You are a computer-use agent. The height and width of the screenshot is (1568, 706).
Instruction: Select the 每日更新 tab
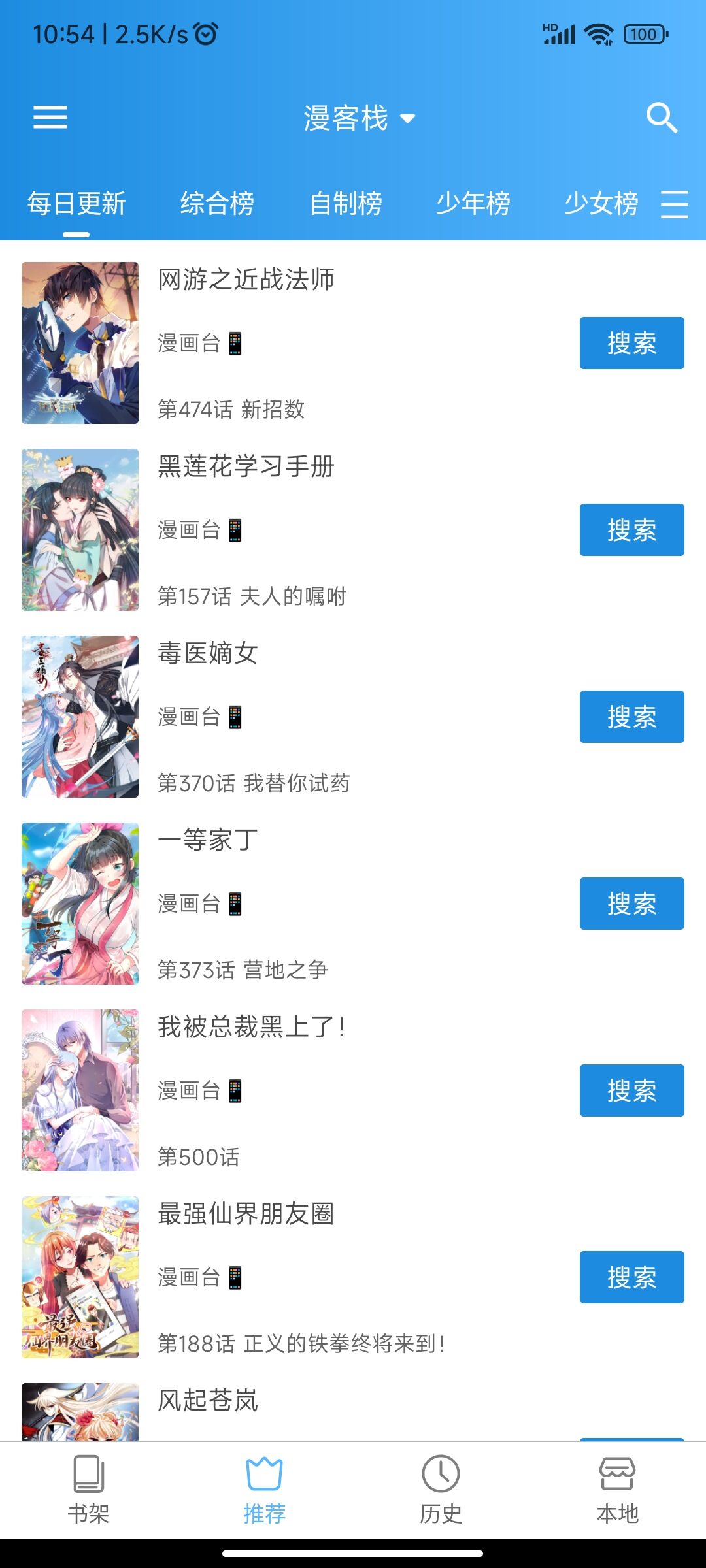[76, 203]
